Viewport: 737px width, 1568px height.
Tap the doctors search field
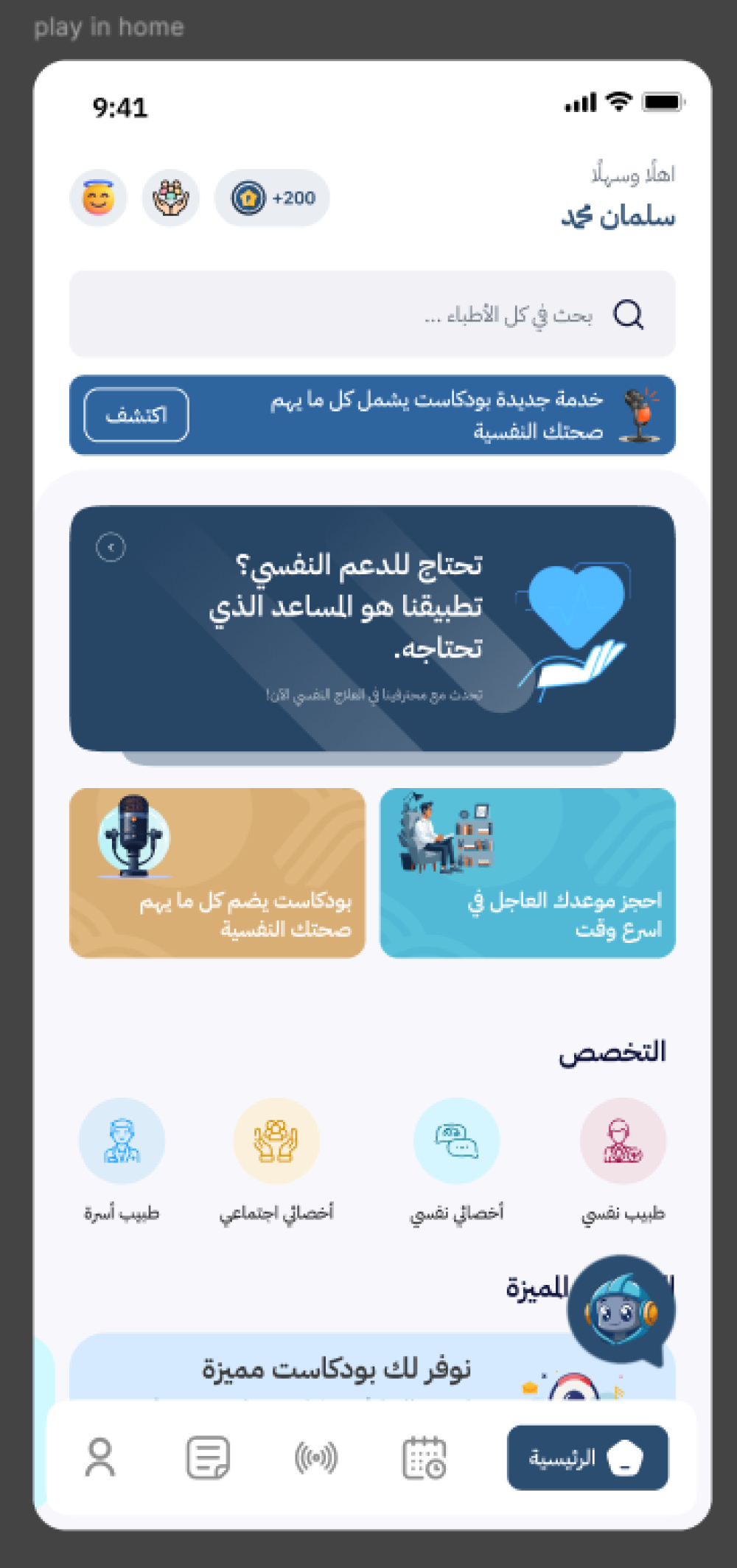372,314
